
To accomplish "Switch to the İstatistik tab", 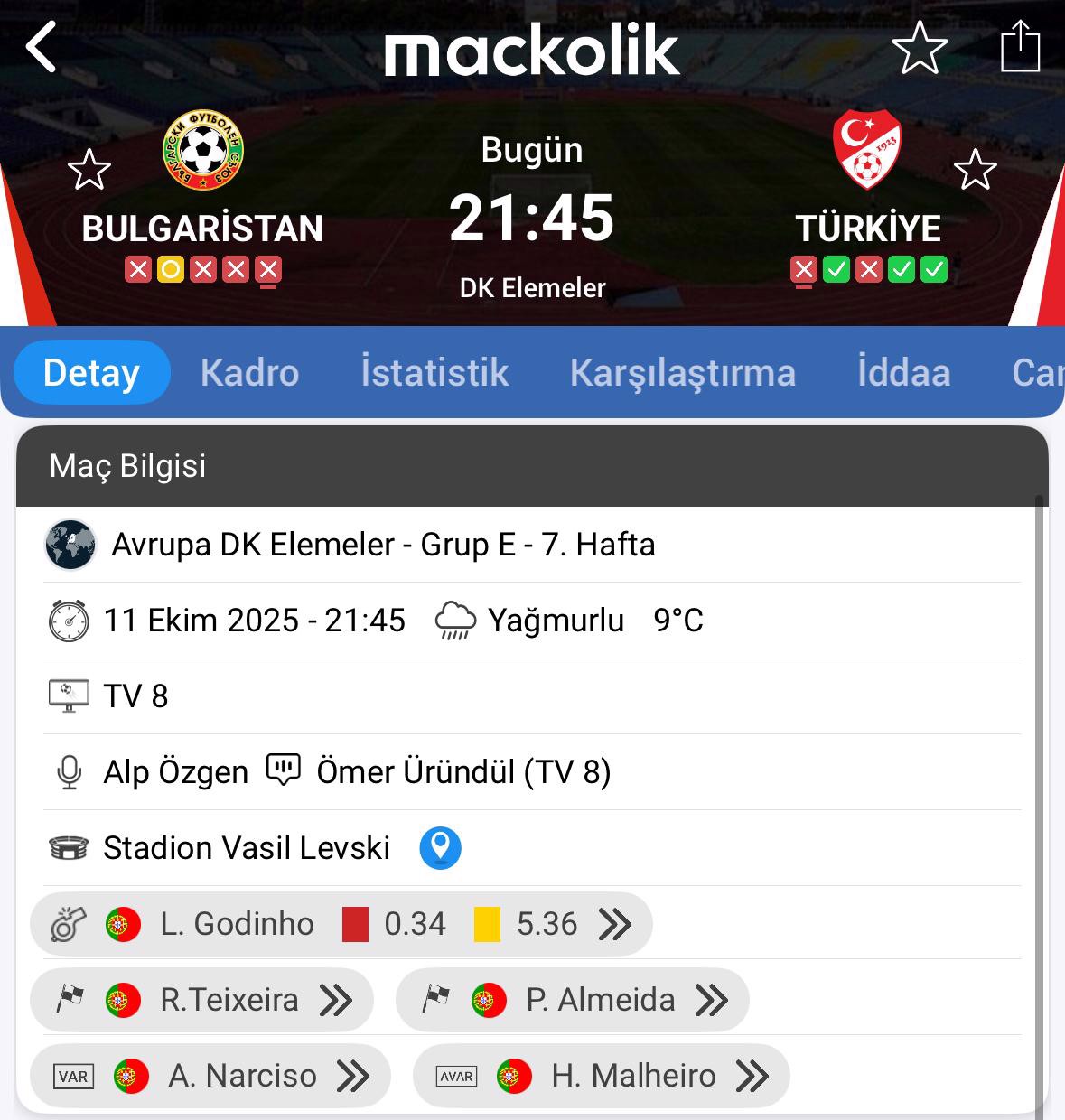I will [x=434, y=372].
